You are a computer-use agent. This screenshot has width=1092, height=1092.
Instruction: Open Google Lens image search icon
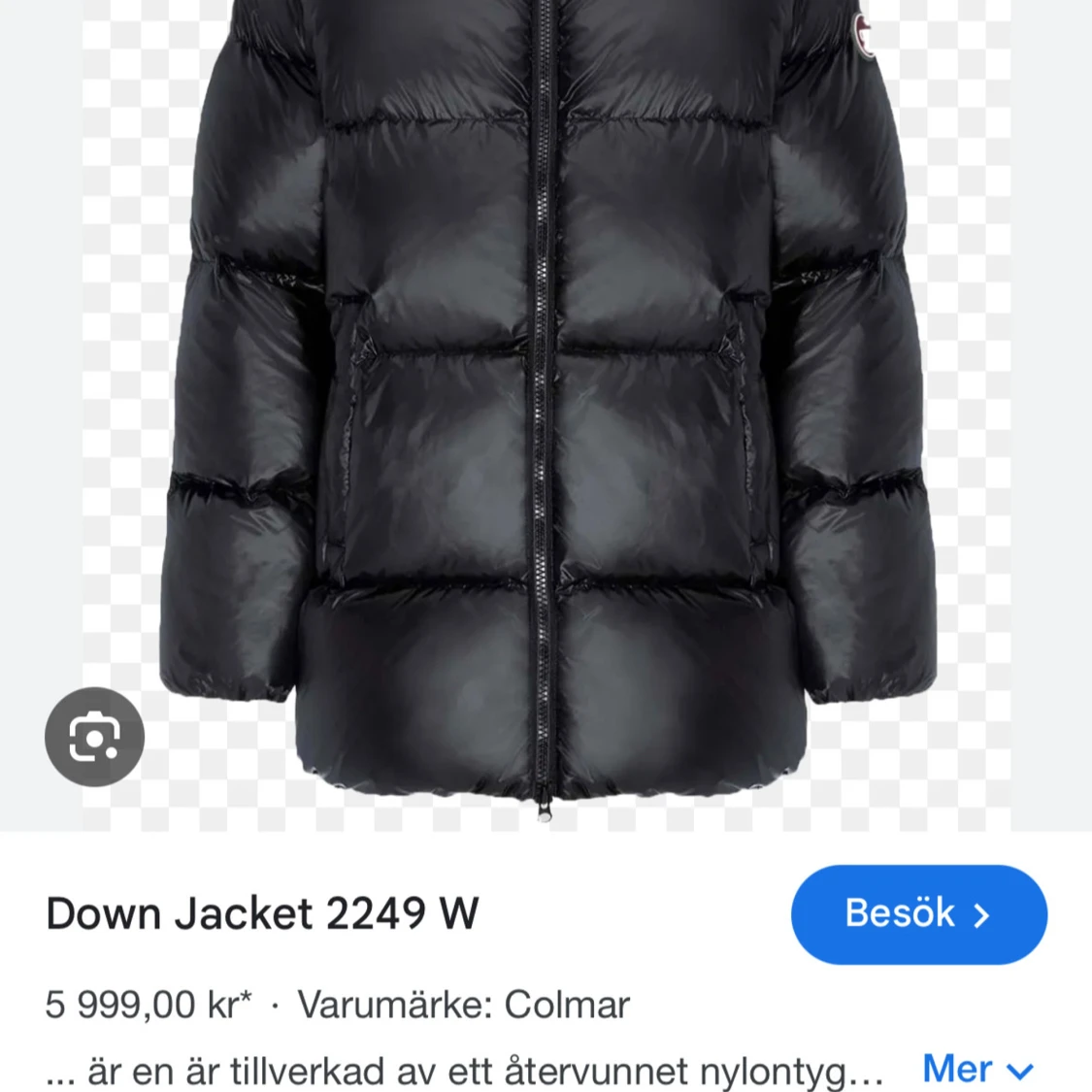[94, 737]
